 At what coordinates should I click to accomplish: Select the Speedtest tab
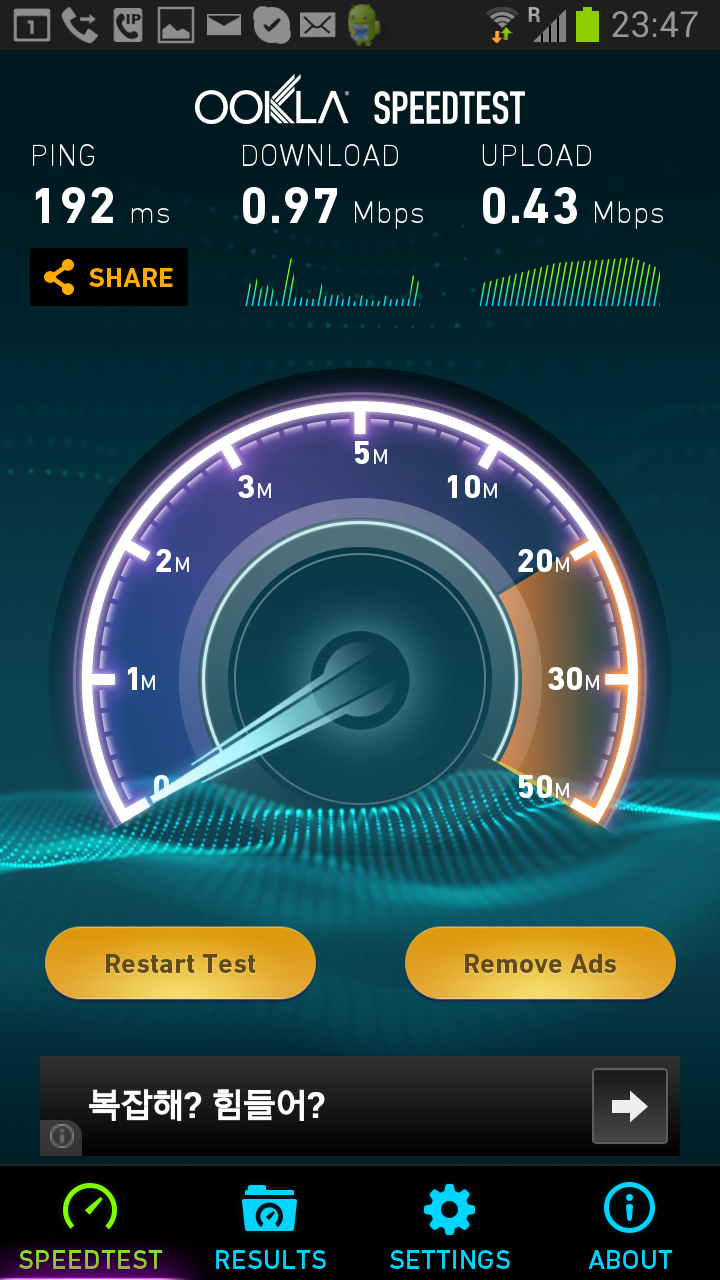pyautogui.click(x=90, y=1224)
